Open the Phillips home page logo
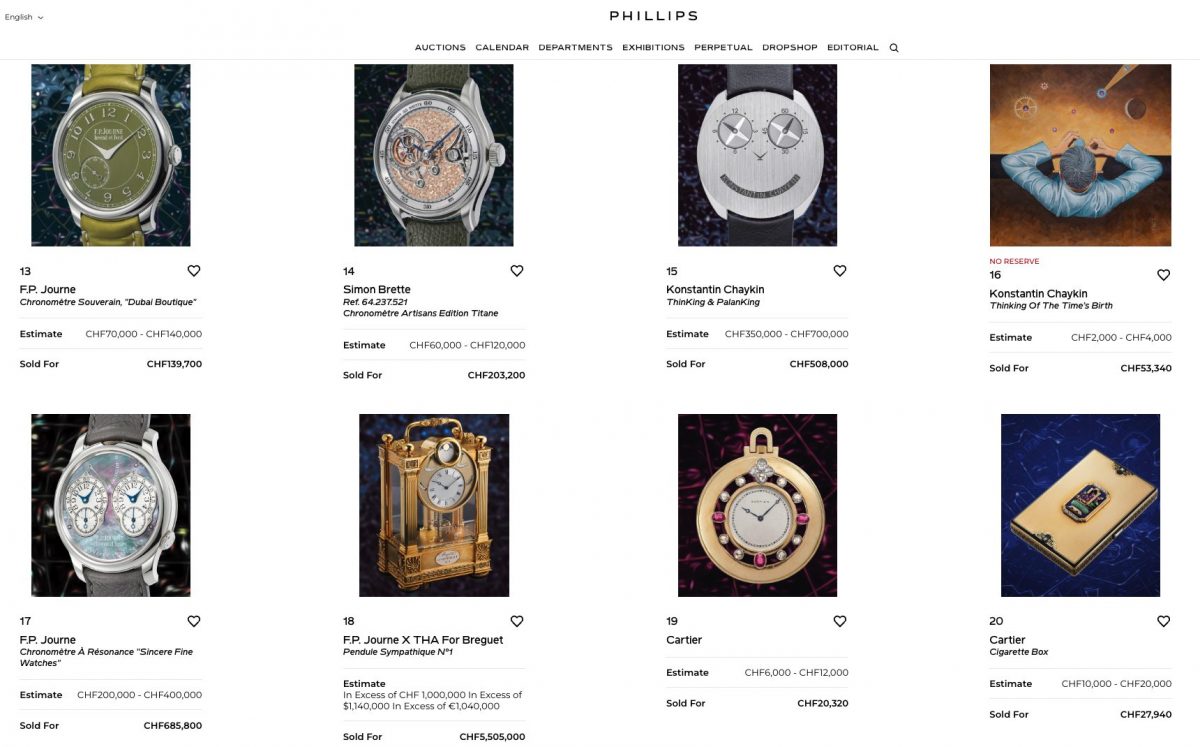1200x747 pixels. point(653,16)
